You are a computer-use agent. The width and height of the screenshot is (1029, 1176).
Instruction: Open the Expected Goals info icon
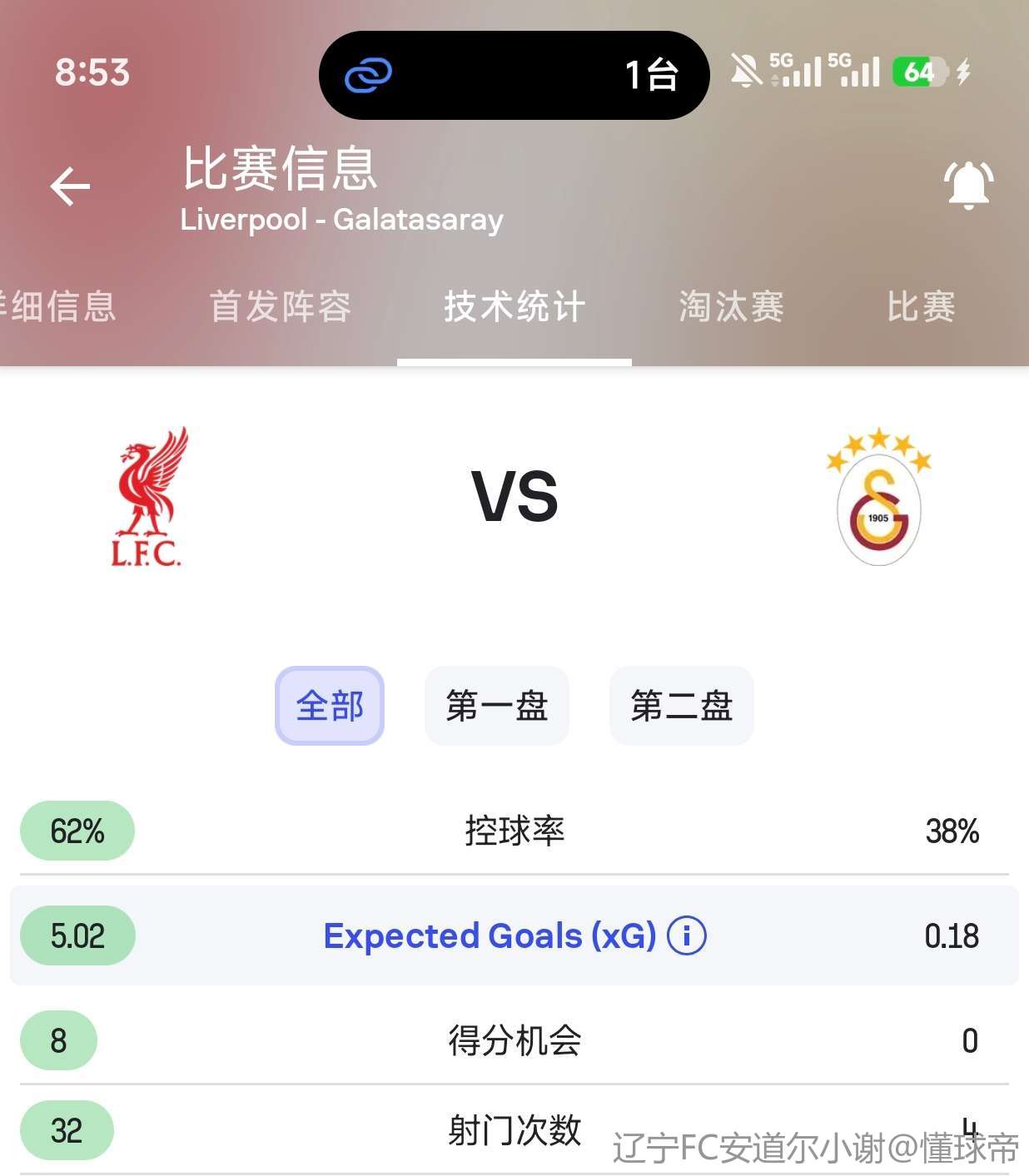pos(687,935)
